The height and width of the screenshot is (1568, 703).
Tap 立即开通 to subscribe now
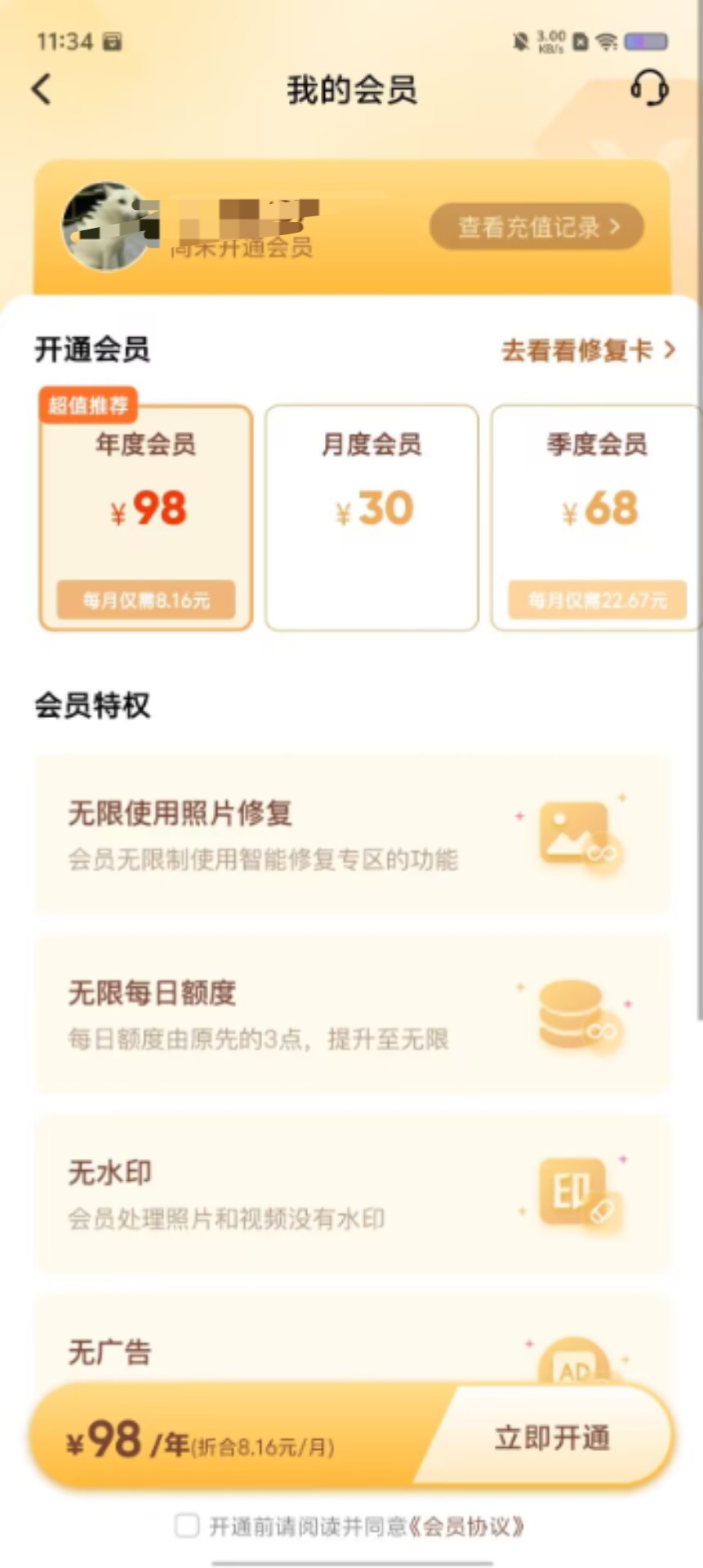553,1437
